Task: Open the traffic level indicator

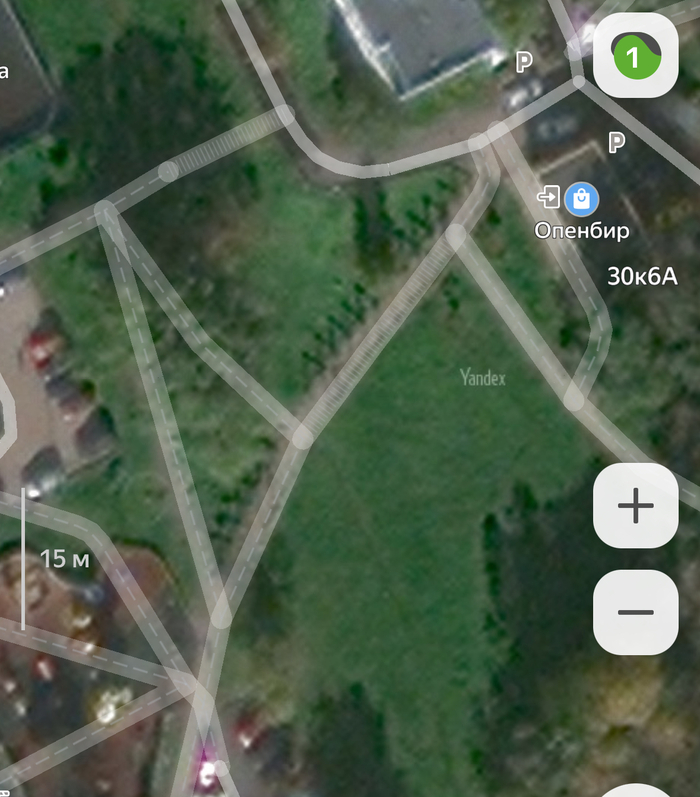Action: tap(635, 56)
